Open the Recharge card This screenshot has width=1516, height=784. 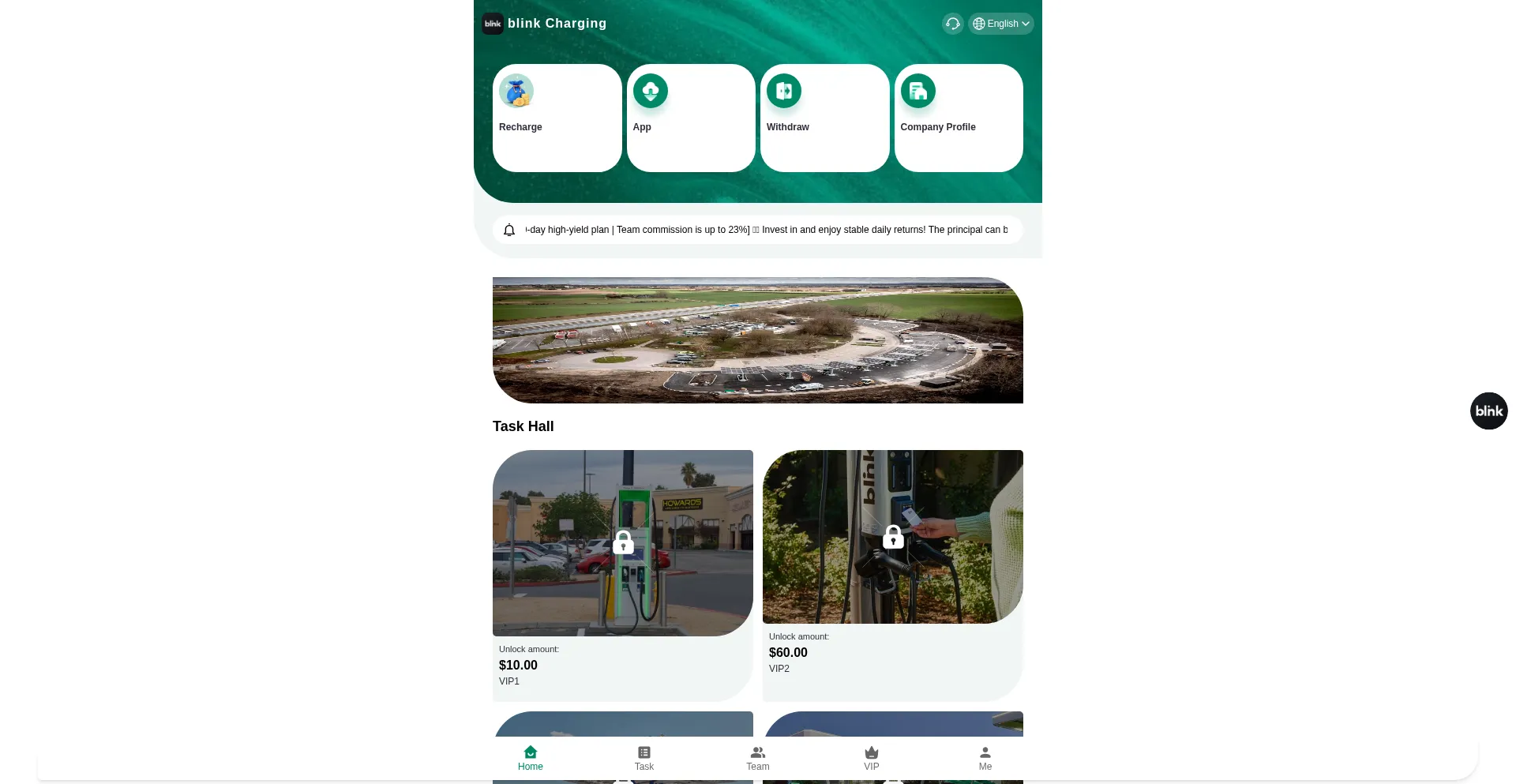(557, 118)
